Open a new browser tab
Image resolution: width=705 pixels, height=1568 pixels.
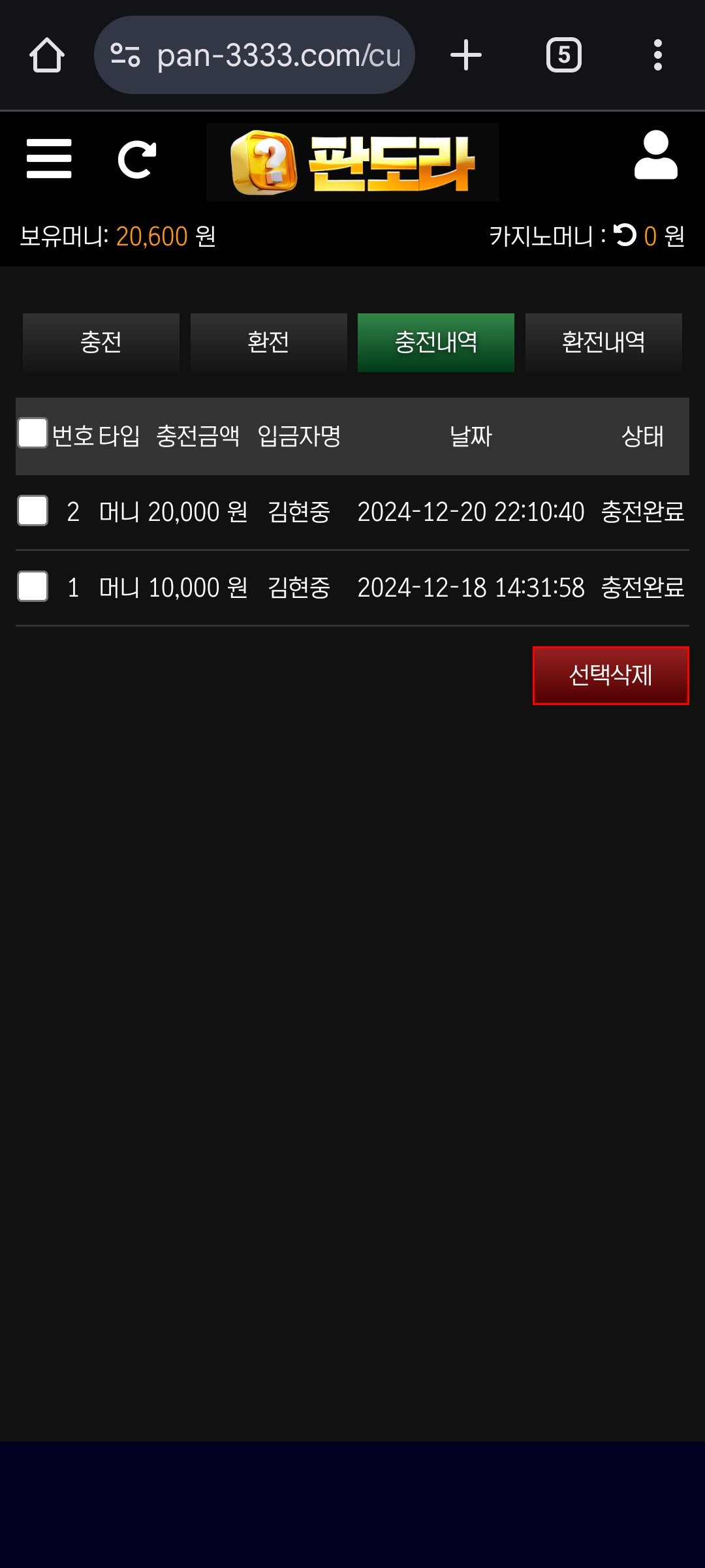coord(466,55)
